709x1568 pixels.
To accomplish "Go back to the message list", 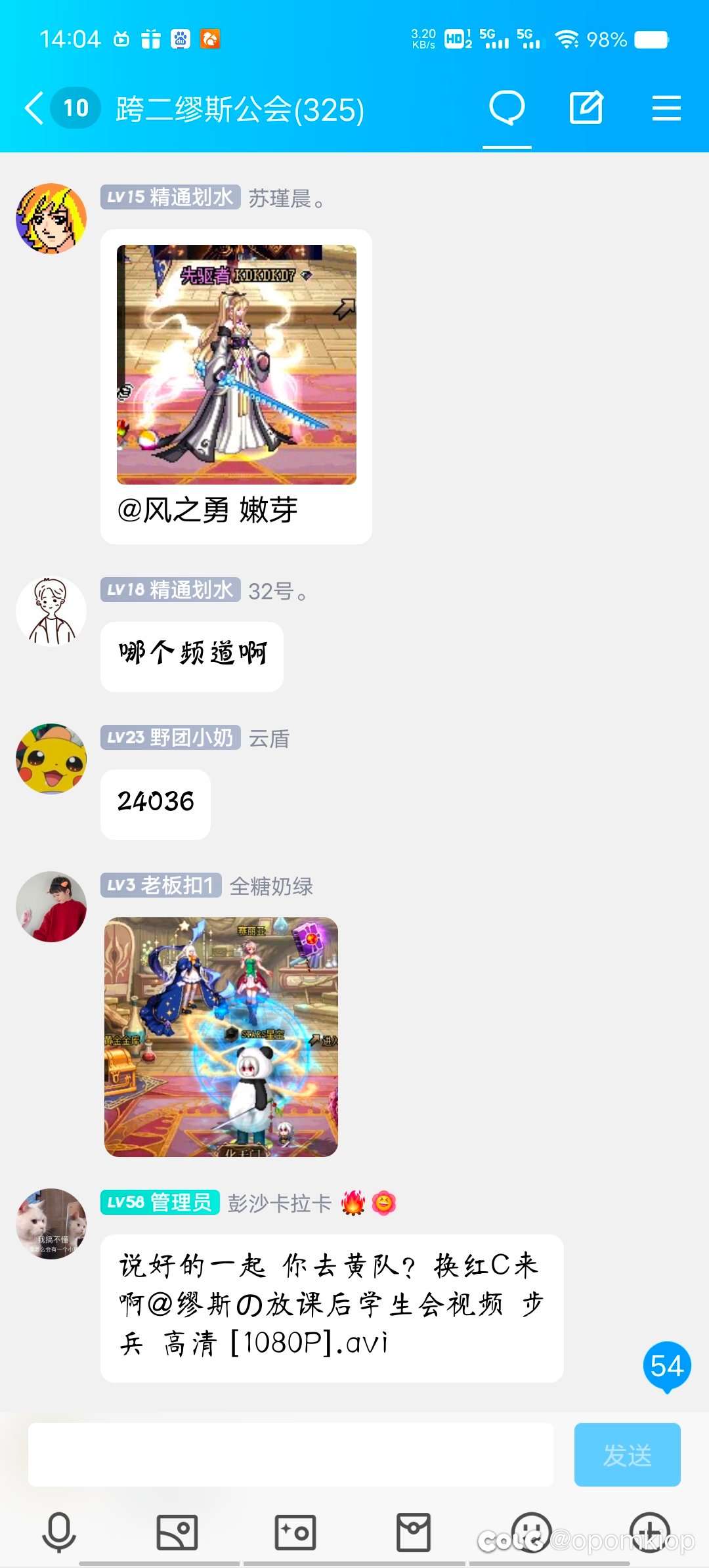I will point(34,108).
